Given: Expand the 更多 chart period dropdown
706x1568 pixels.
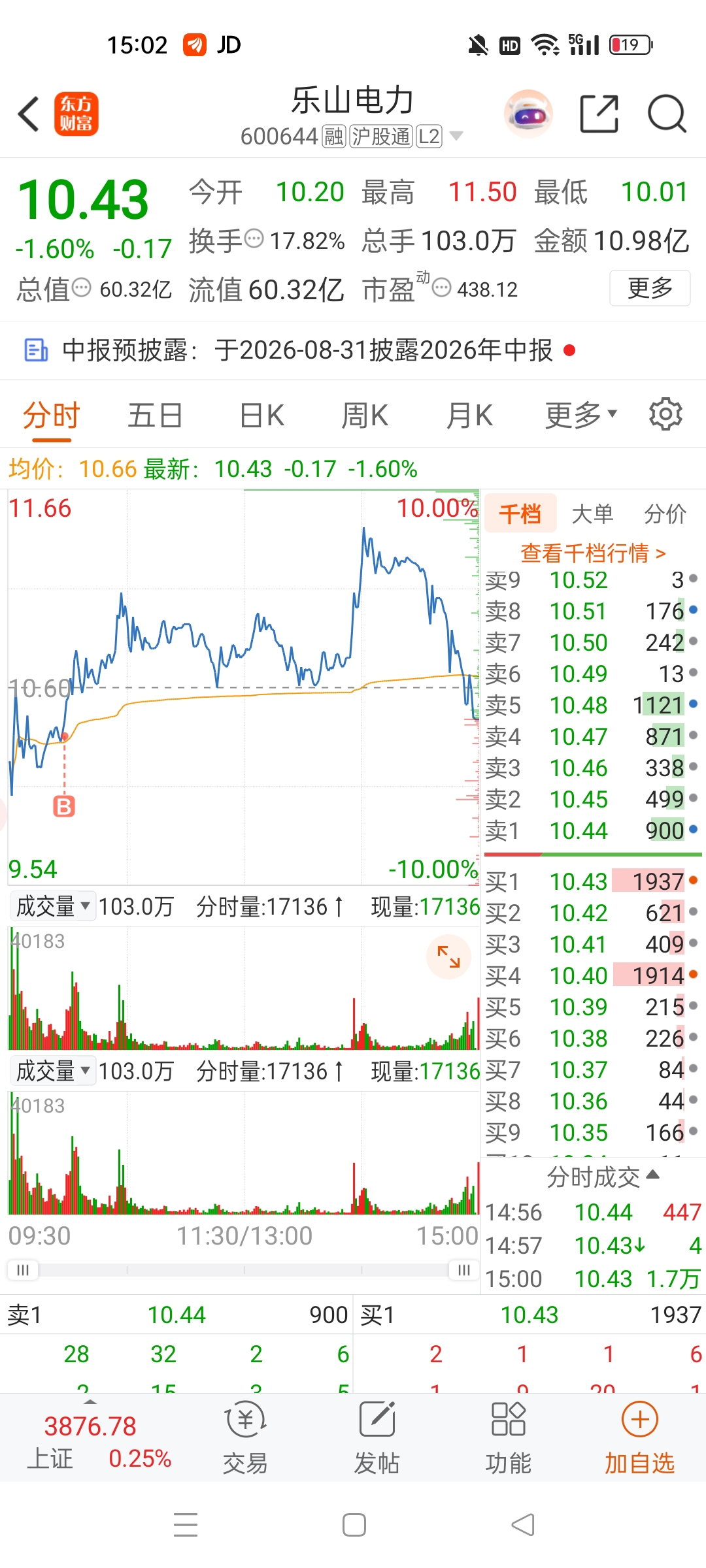Looking at the screenshot, I should pos(581,414).
